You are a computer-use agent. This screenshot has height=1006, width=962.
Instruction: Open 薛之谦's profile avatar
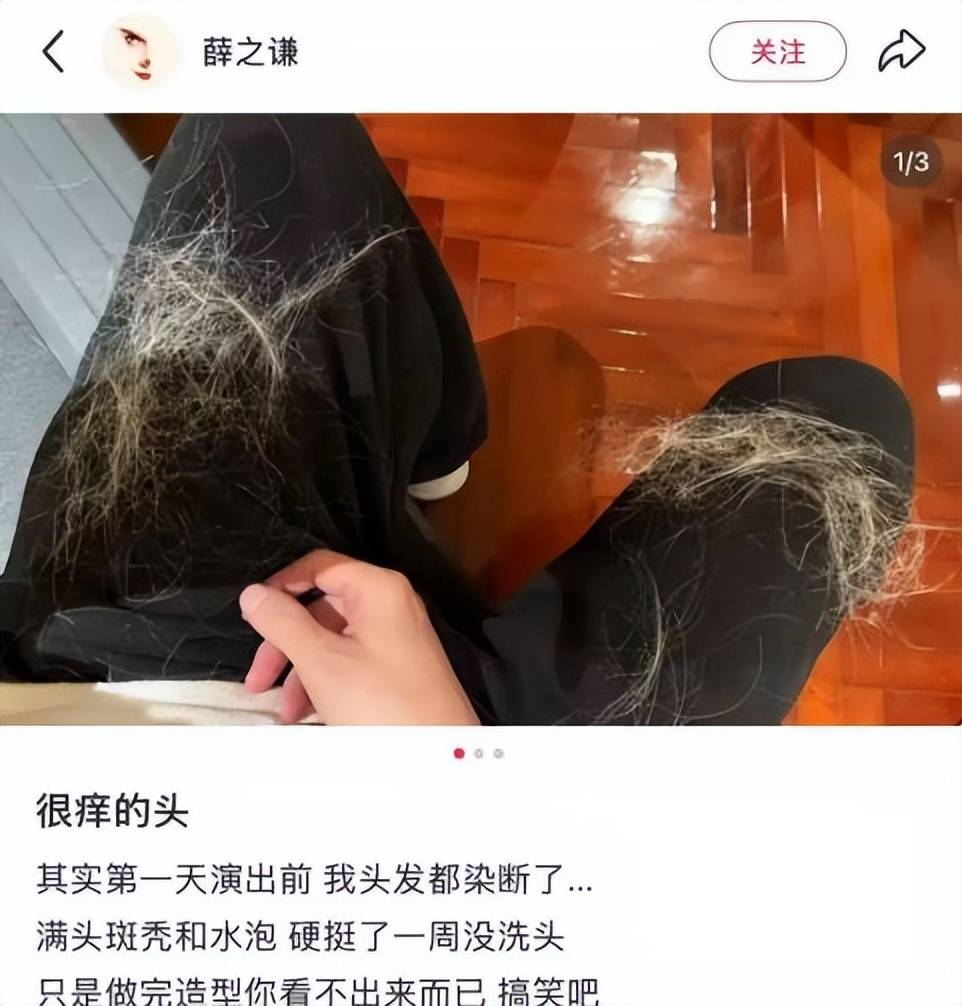coord(140,52)
